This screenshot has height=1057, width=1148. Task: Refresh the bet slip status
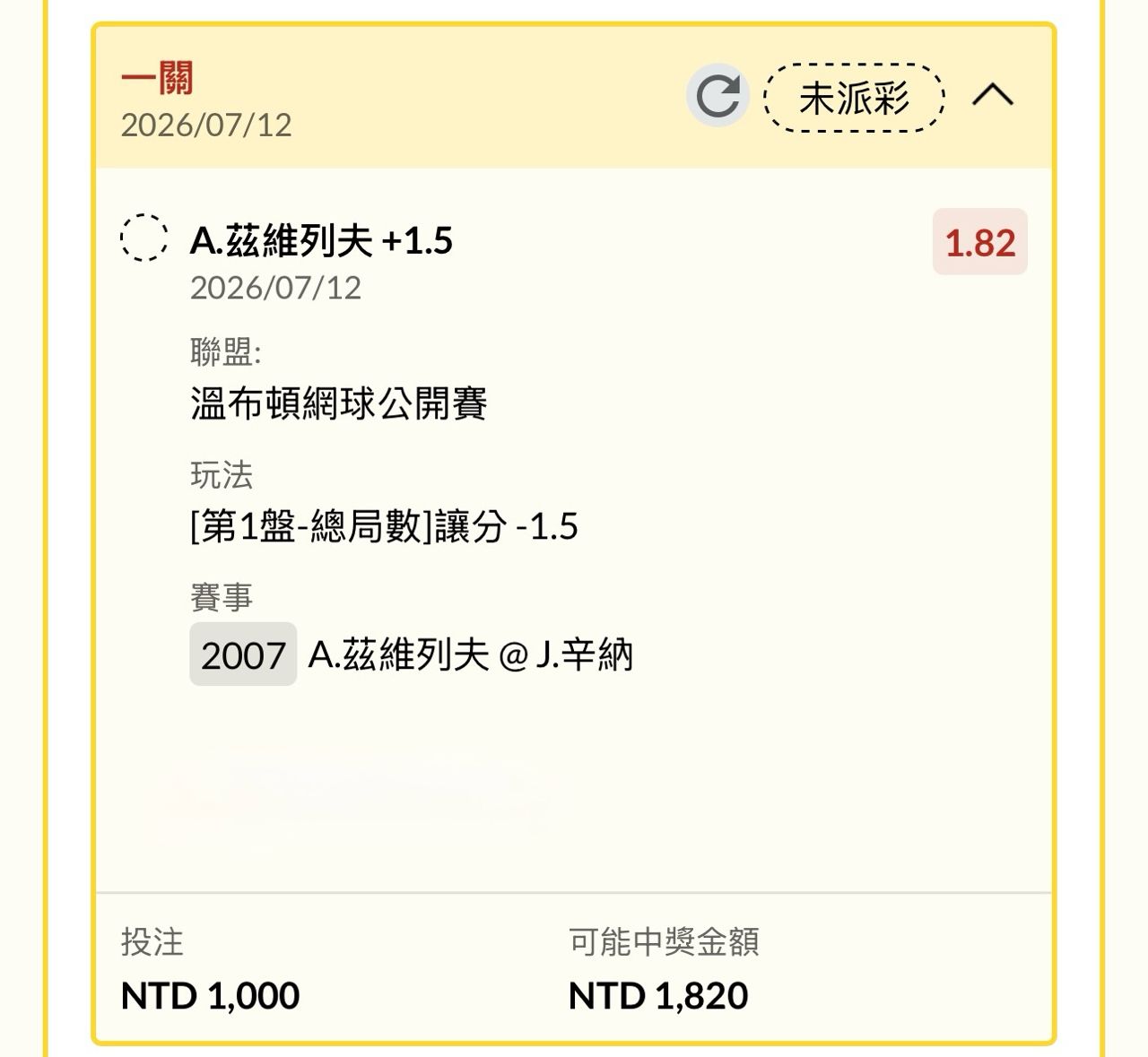point(717,96)
